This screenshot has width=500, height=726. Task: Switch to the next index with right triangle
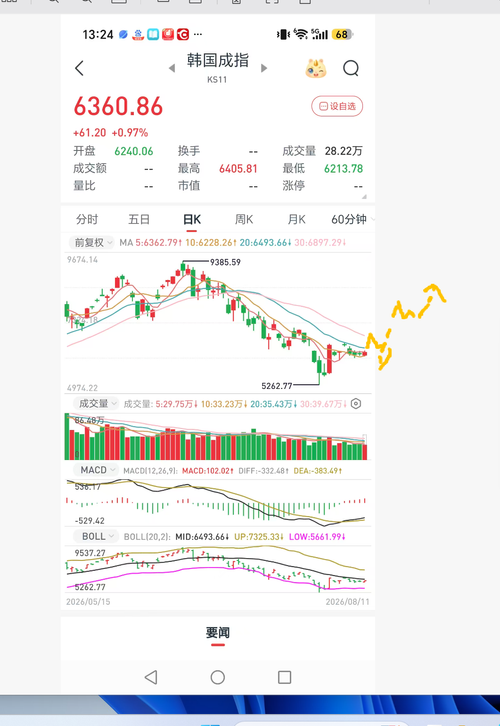(264, 68)
